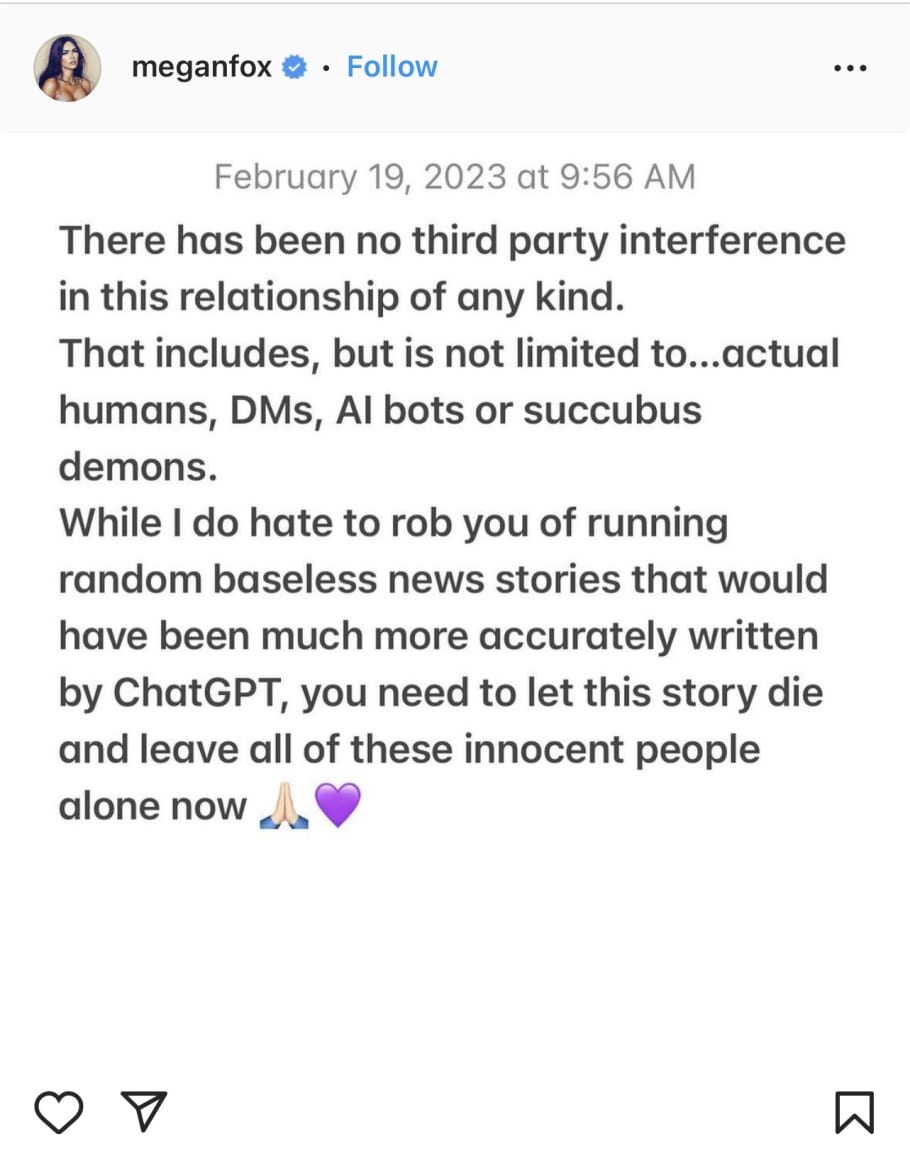Viewport: 910px width, 1151px height.
Task: Open the three-dot overflow menu
Action: click(x=850, y=68)
